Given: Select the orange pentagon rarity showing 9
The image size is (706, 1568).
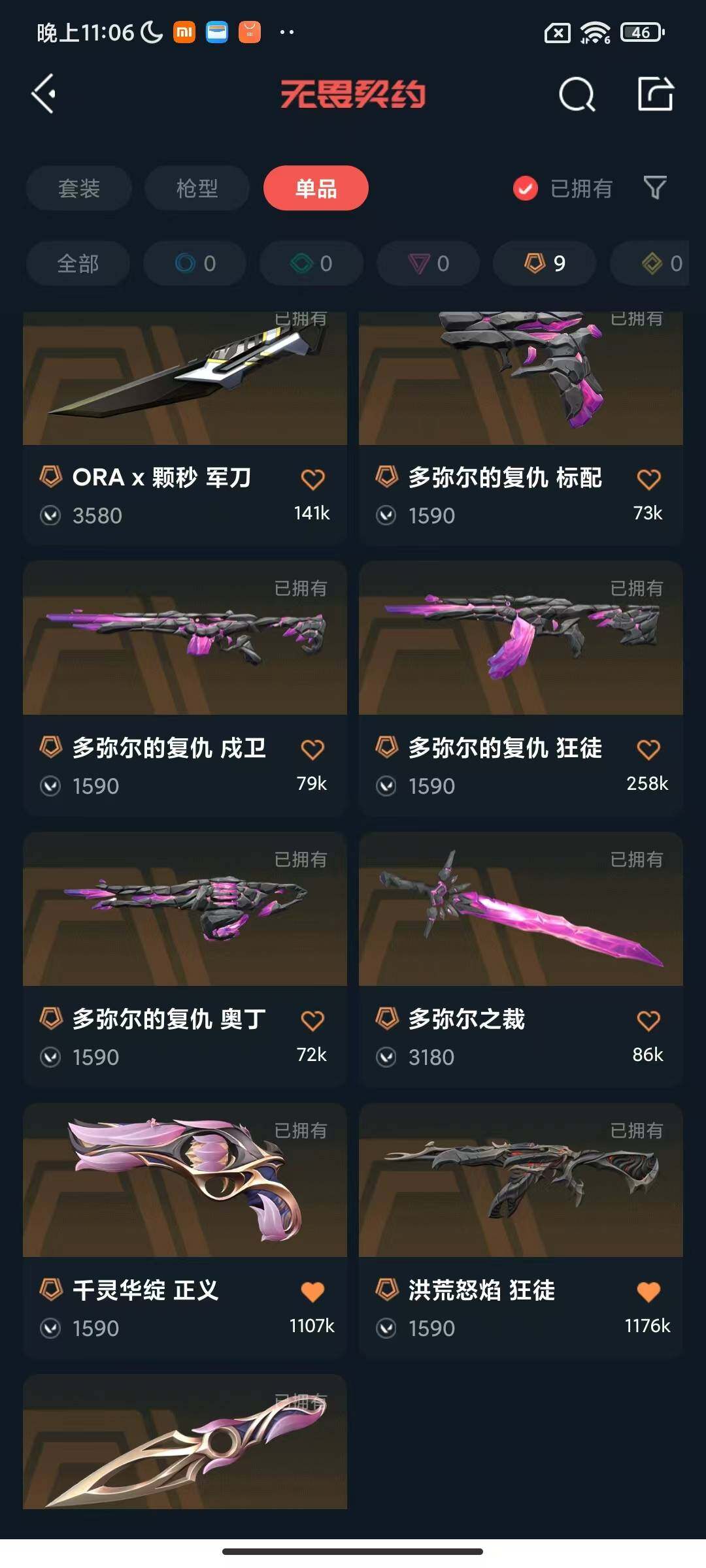Looking at the screenshot, I should [x=543, y=264].
